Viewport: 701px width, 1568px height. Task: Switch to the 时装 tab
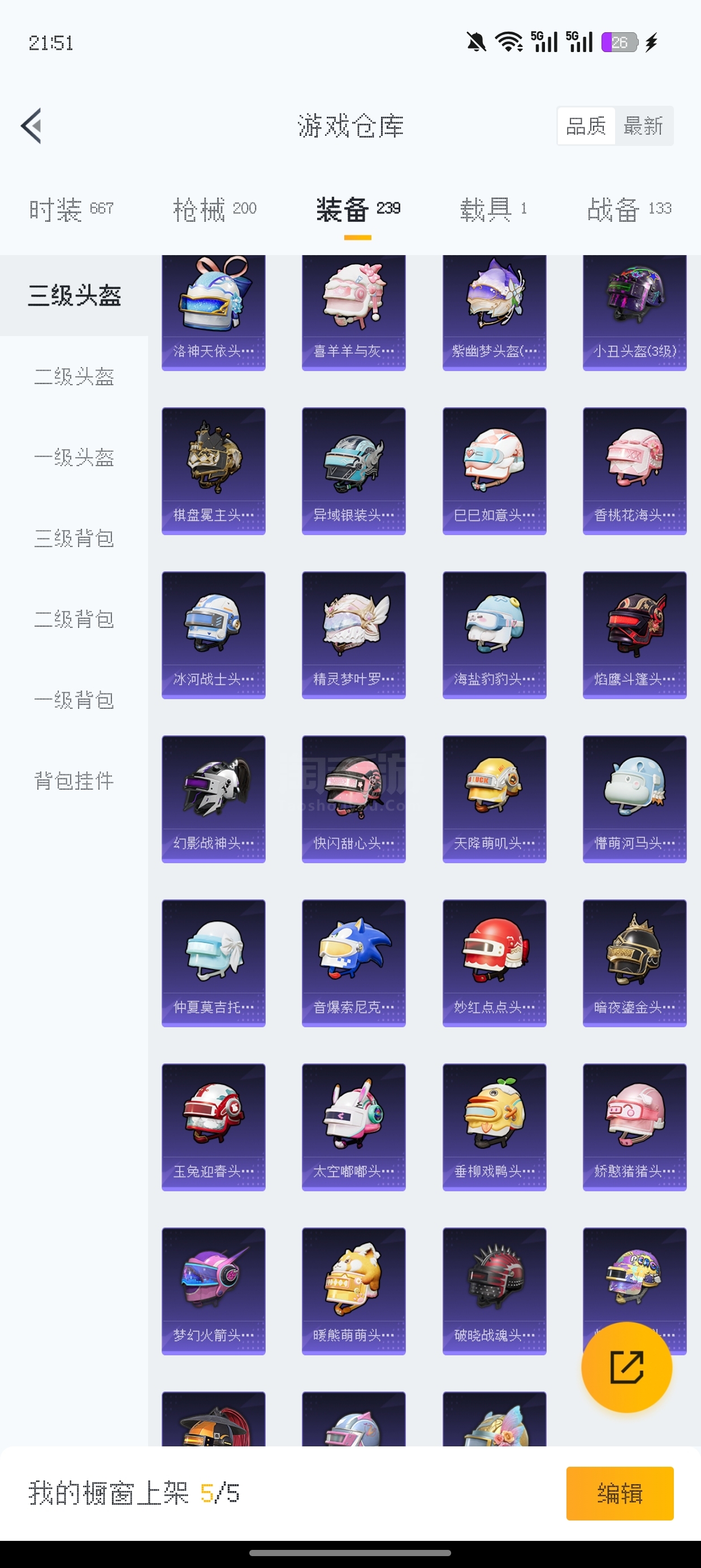click(71, 209)
